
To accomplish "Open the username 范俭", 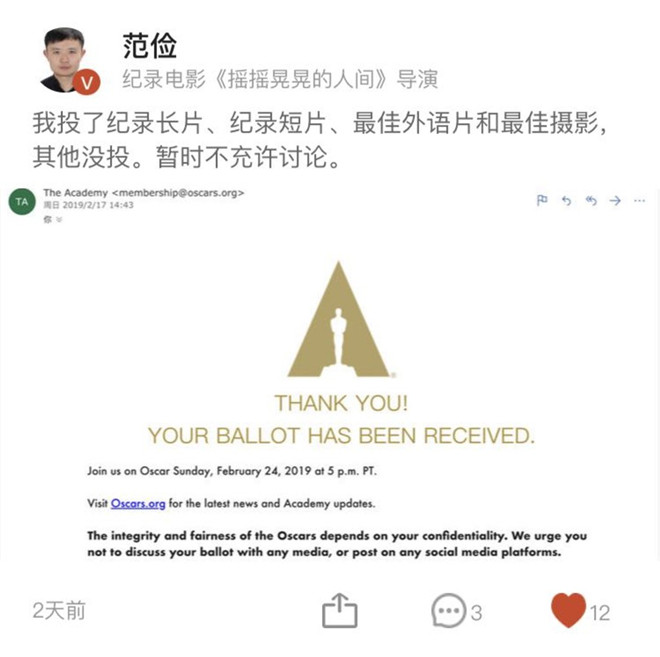I will (150, 45).
